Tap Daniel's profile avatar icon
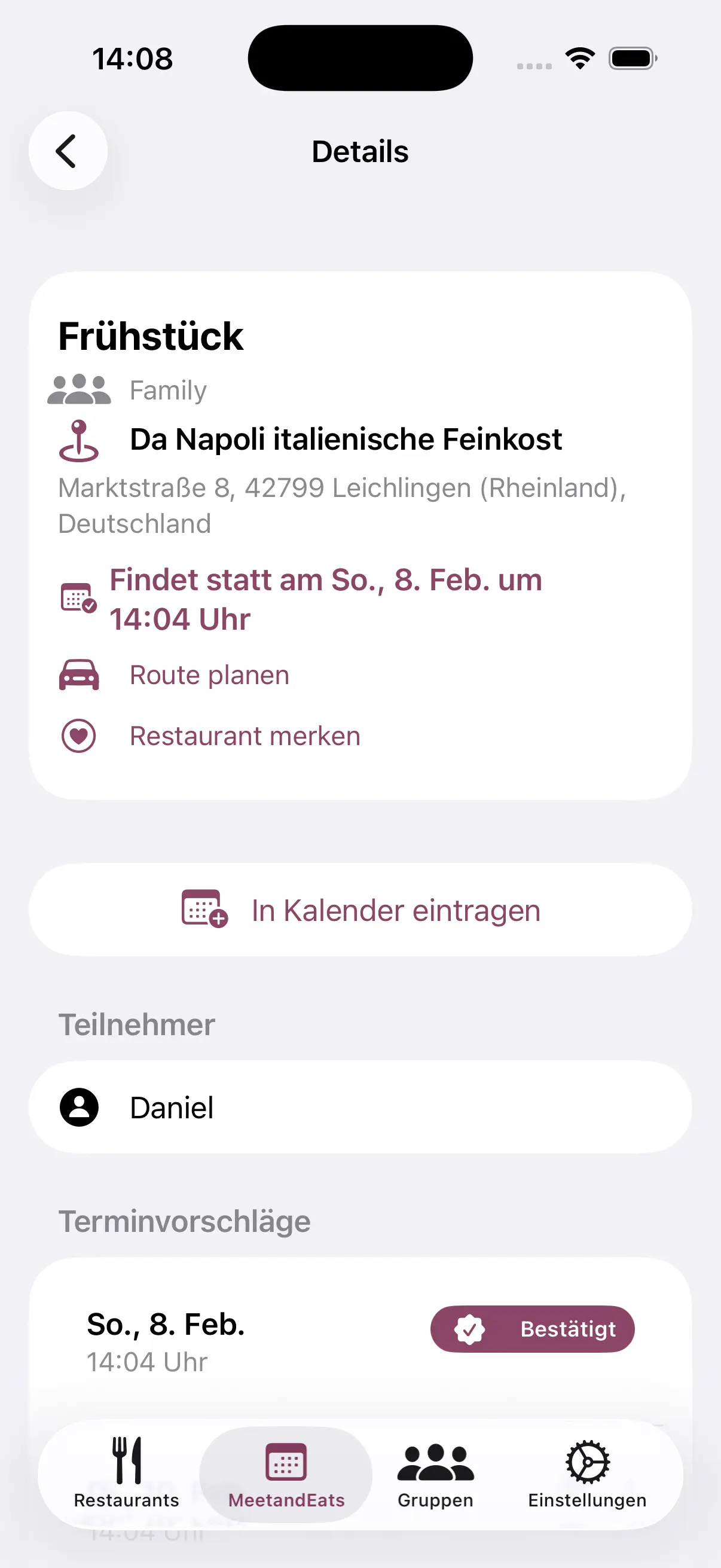The image size is (721, 1568). click(80, 1108)
